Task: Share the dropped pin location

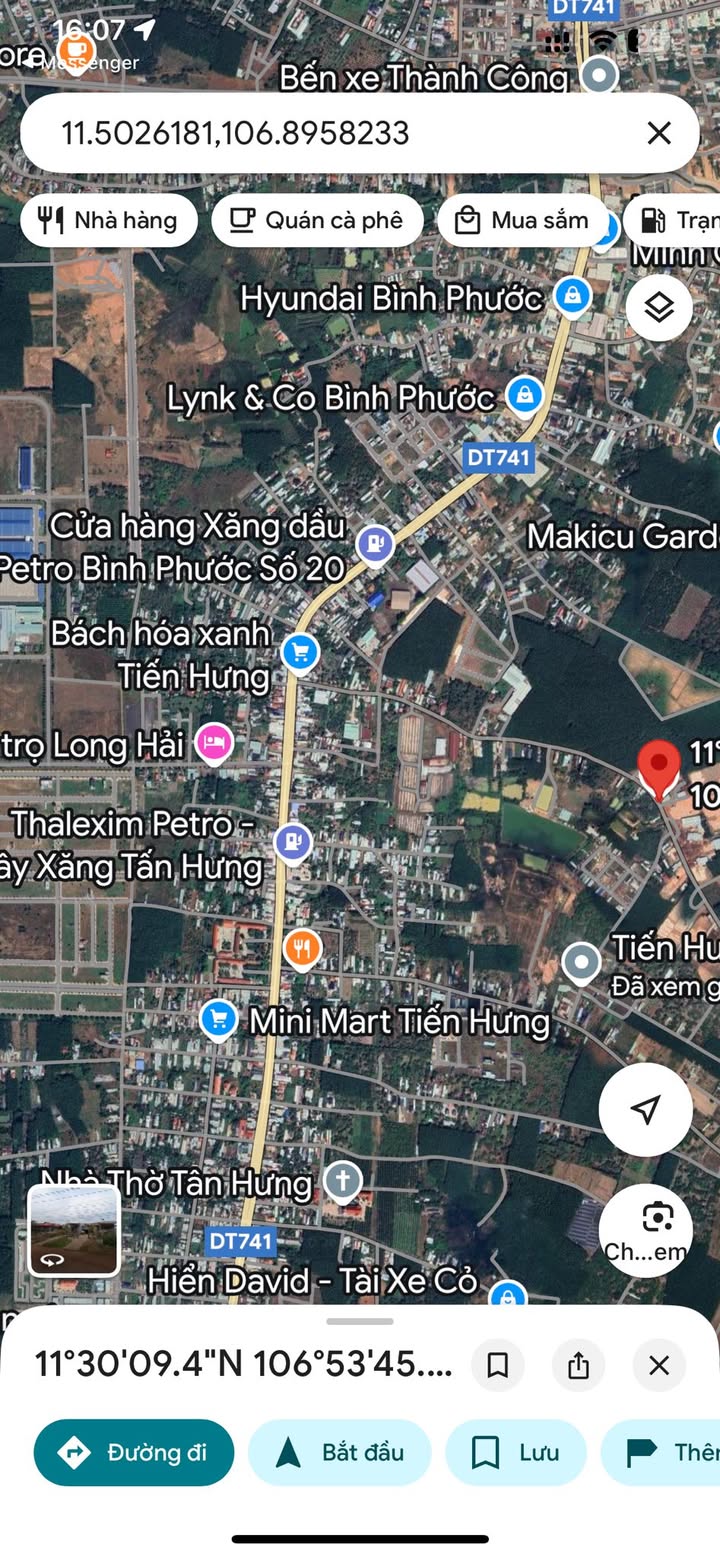Action: pos(578,1365)
